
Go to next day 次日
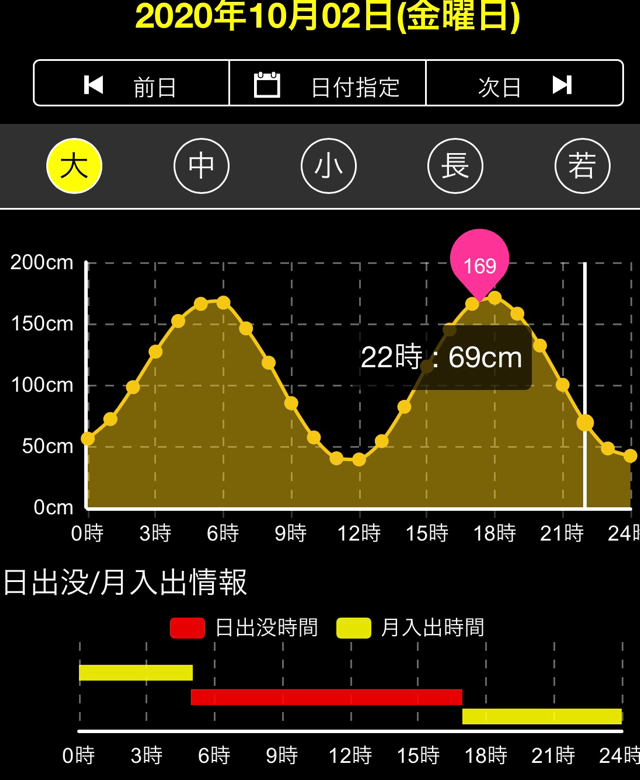coord(524,84)
